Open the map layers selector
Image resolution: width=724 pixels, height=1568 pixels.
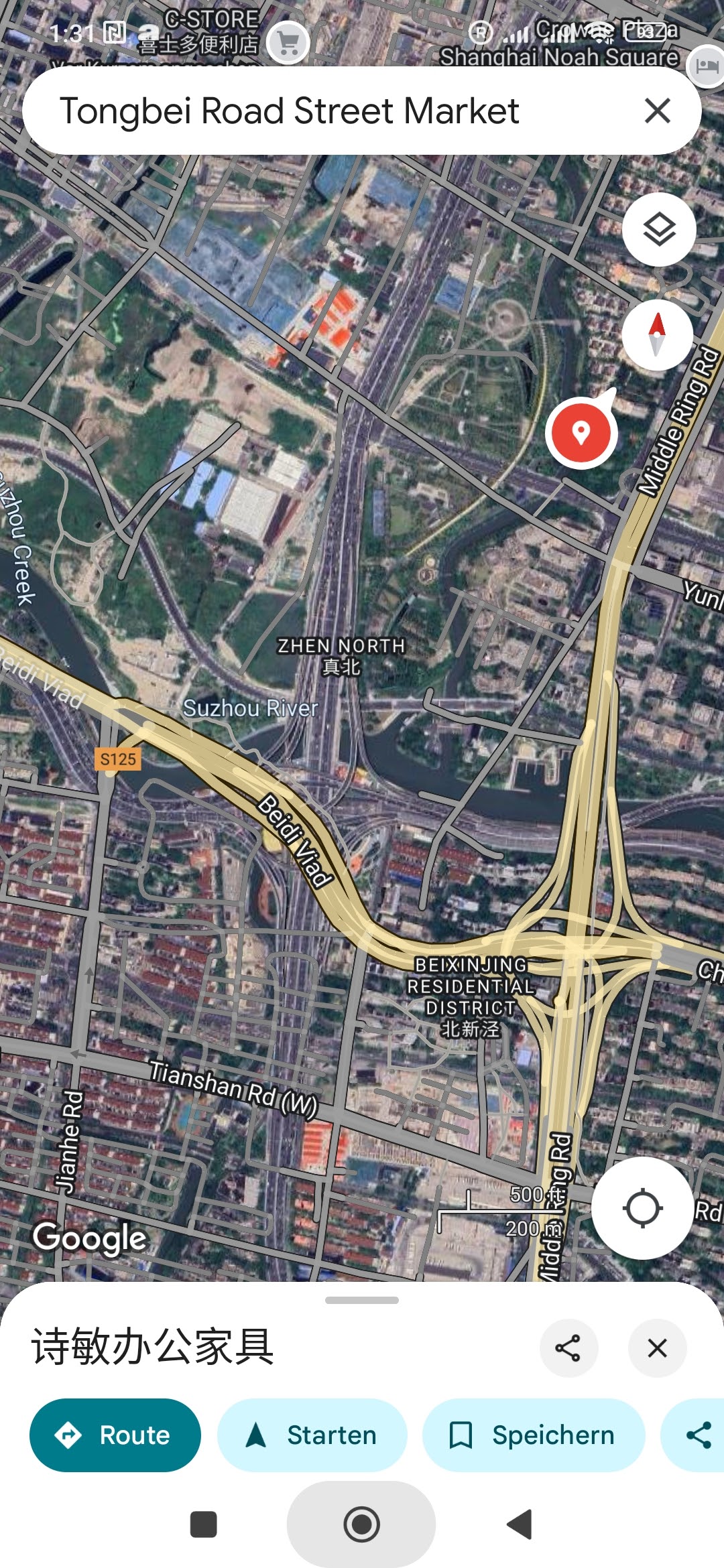[x=659, y=230]
